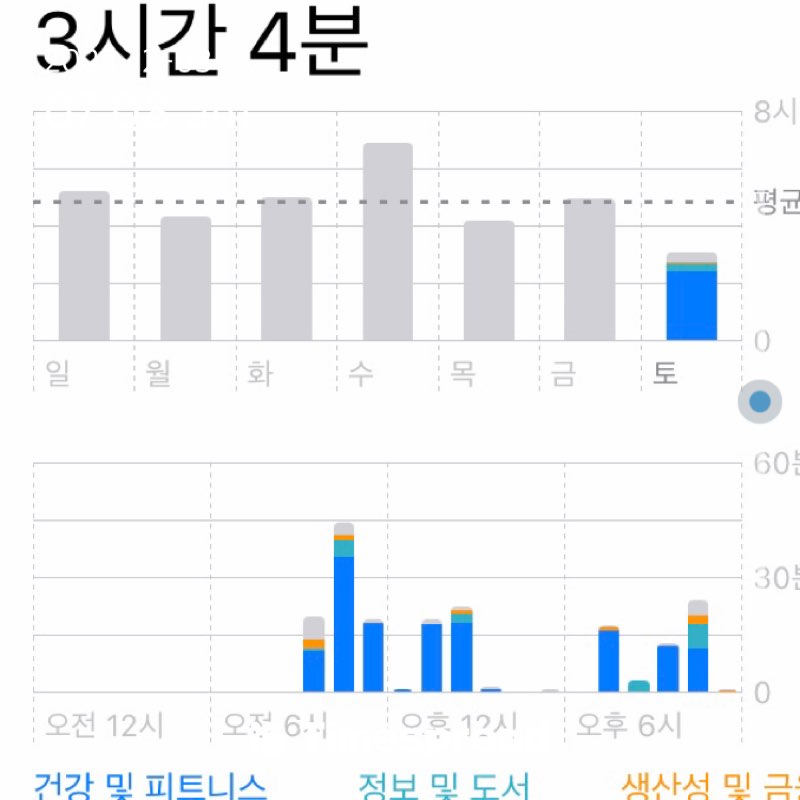This screenshot has height=800, width=800.
Task: Select the 일 (Sunday) usage bar
Action: coord(84,266)
